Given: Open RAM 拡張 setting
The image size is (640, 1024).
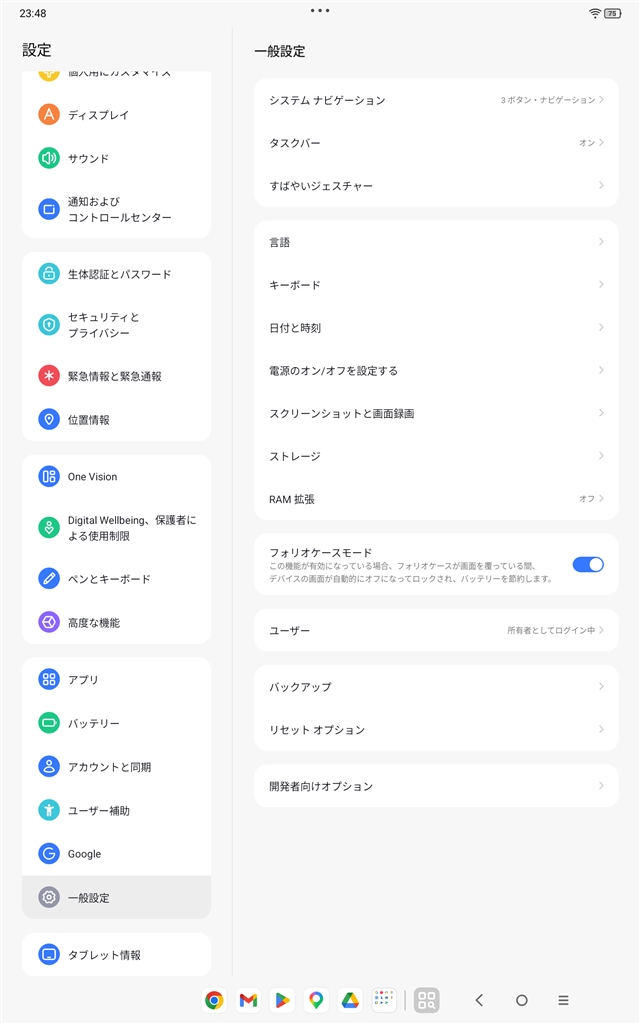Looking at the screenshot, I should 436,499.
